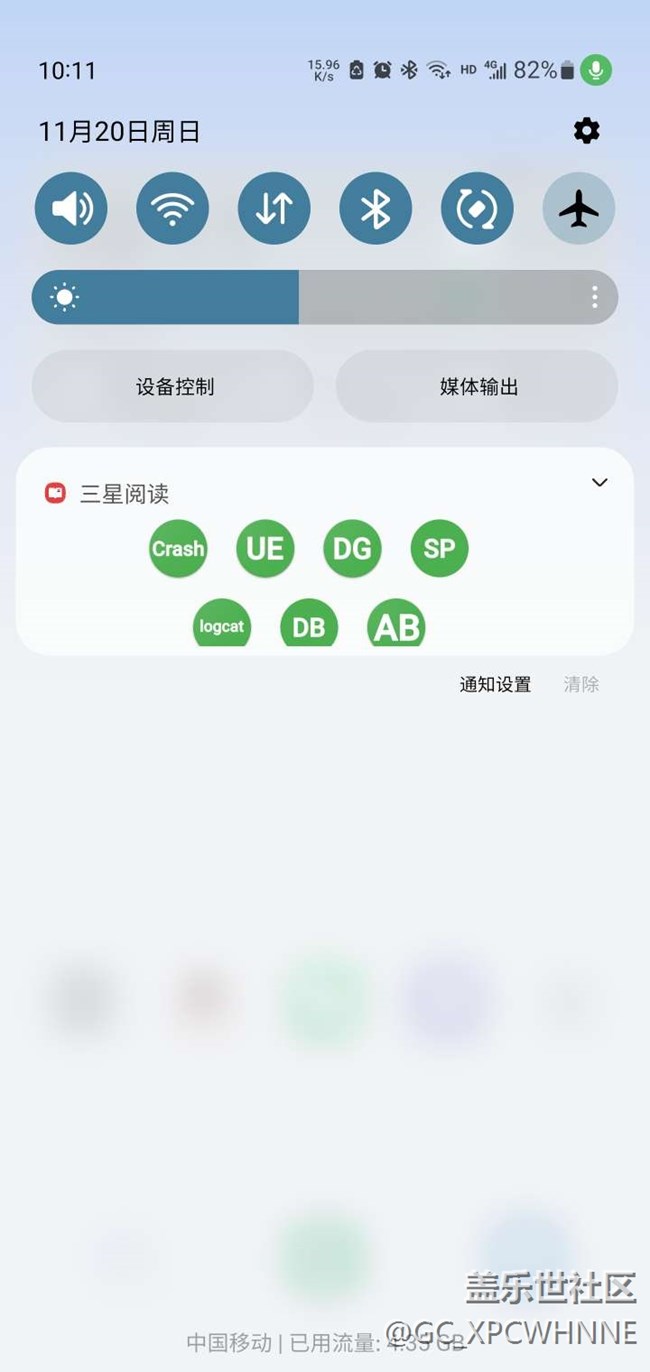Open 通知设置 notification settings
This screenshot has height=1372, width=650.
click(495, 685)
